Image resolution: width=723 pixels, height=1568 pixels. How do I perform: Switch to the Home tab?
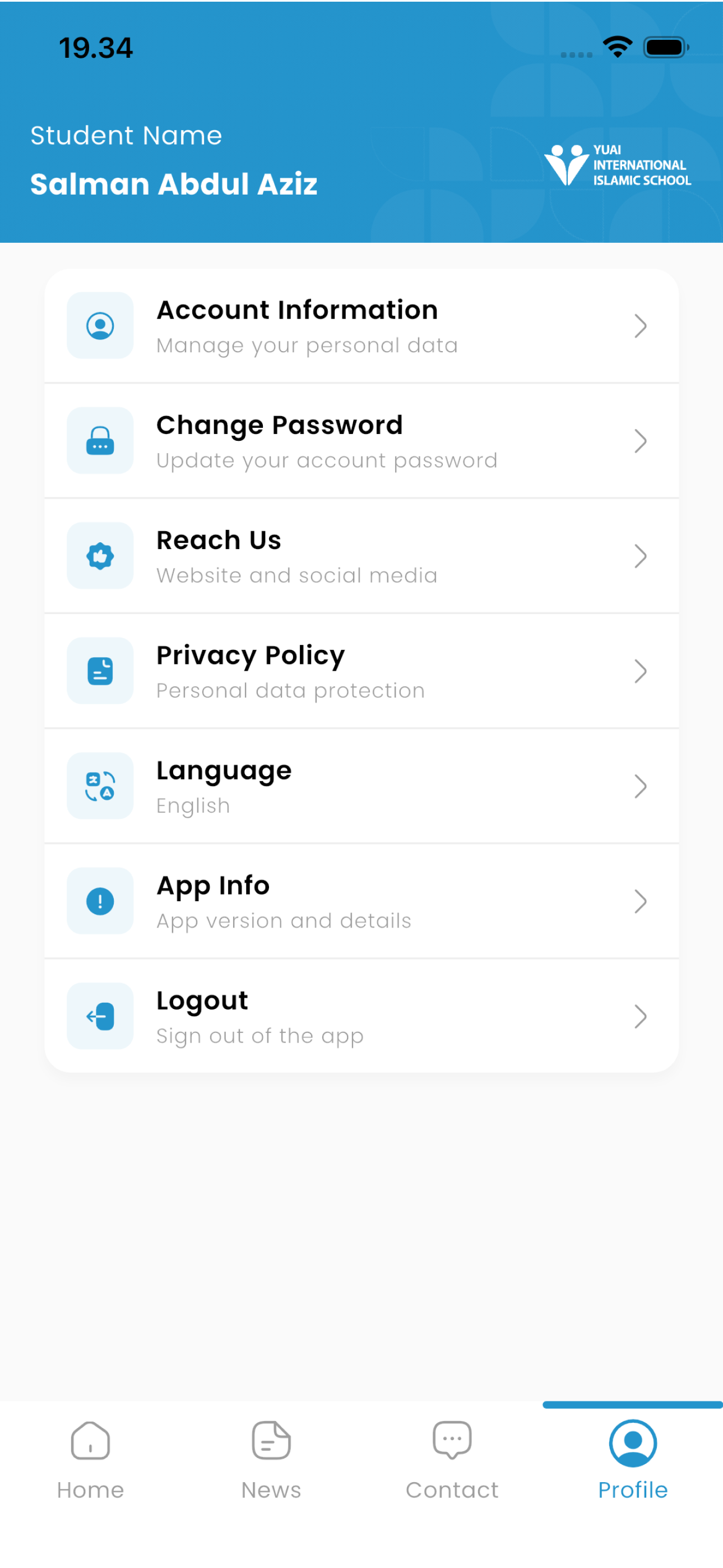[x=91, y=1461]
